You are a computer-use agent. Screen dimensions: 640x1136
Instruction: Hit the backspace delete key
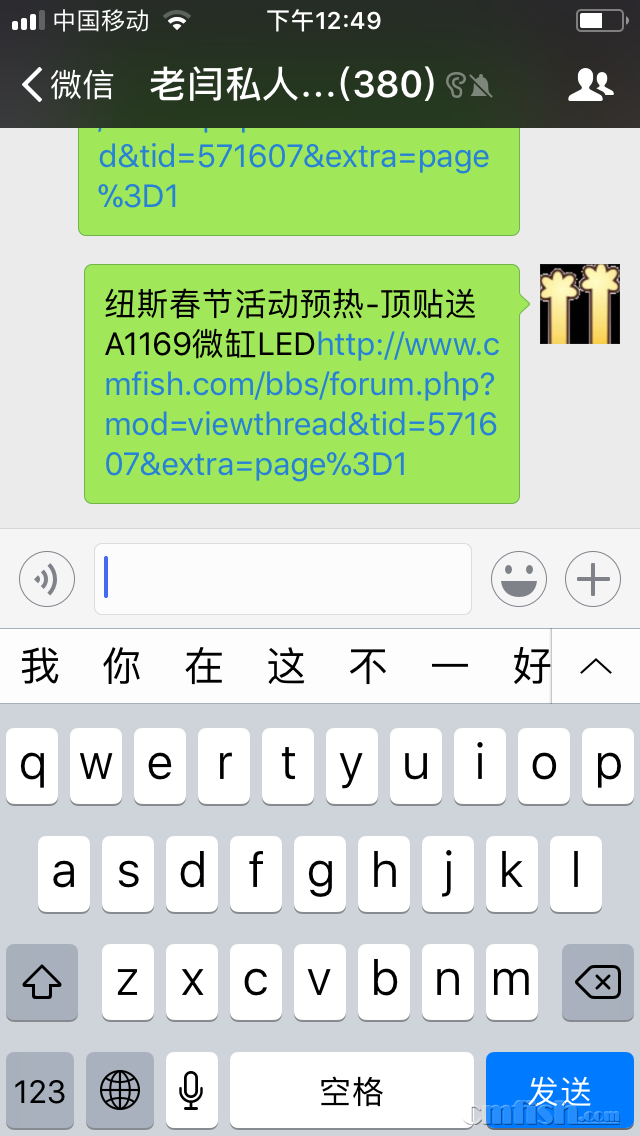[x=598, y=983]
